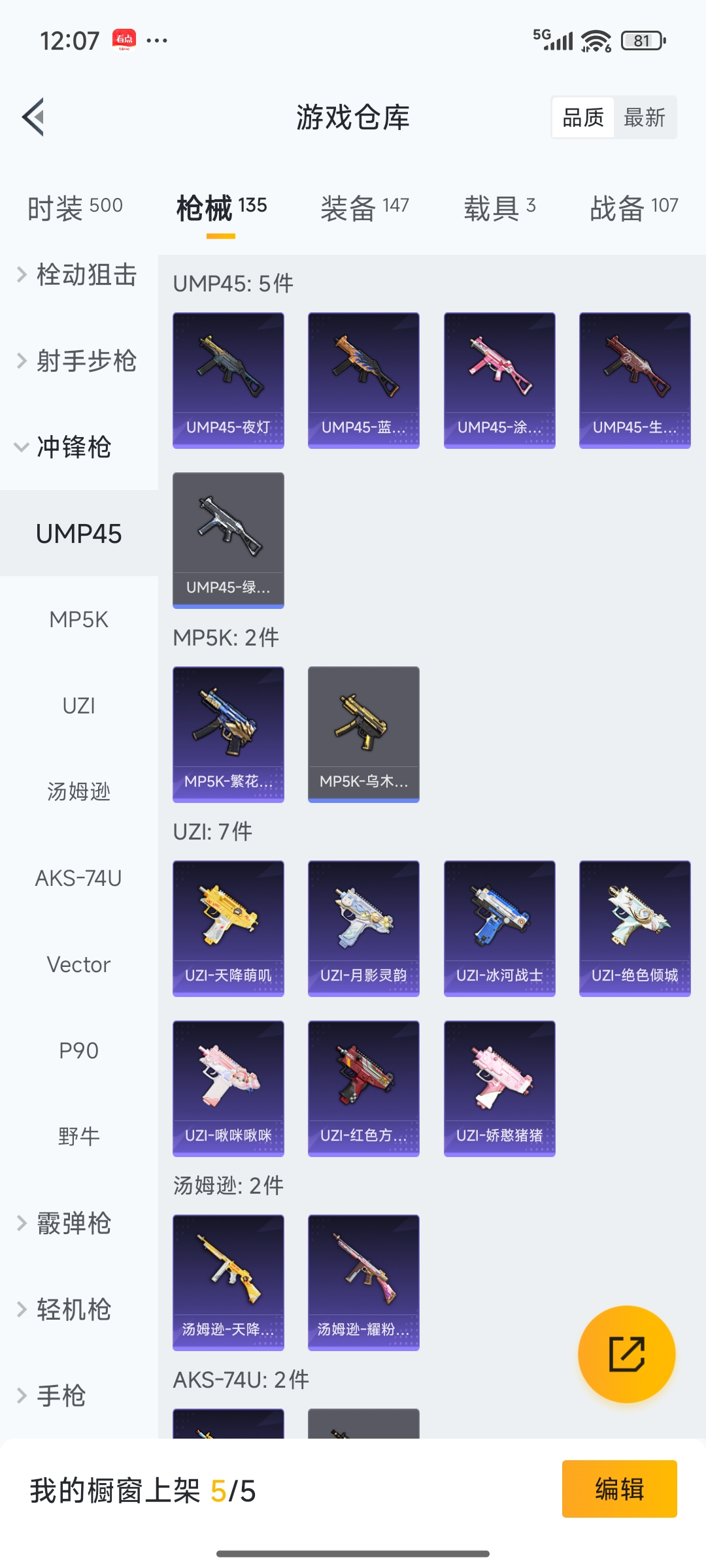The width and height of the screenshot is (706, 1568).
Task: Open the 载具 tab
Action: (x=499, y=208)
